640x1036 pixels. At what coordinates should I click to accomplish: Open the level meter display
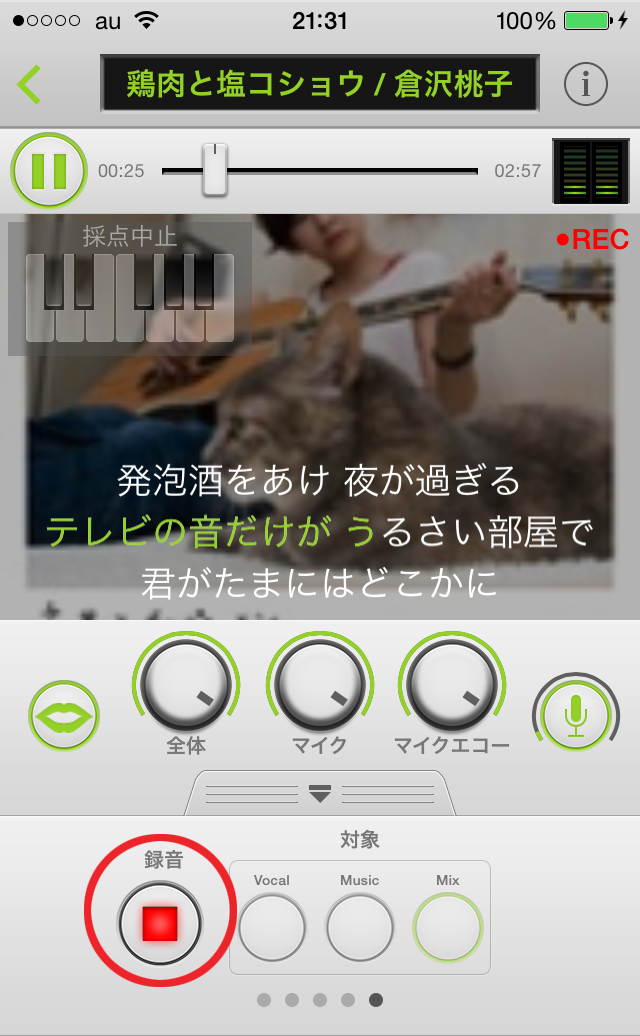click(590, 172)
